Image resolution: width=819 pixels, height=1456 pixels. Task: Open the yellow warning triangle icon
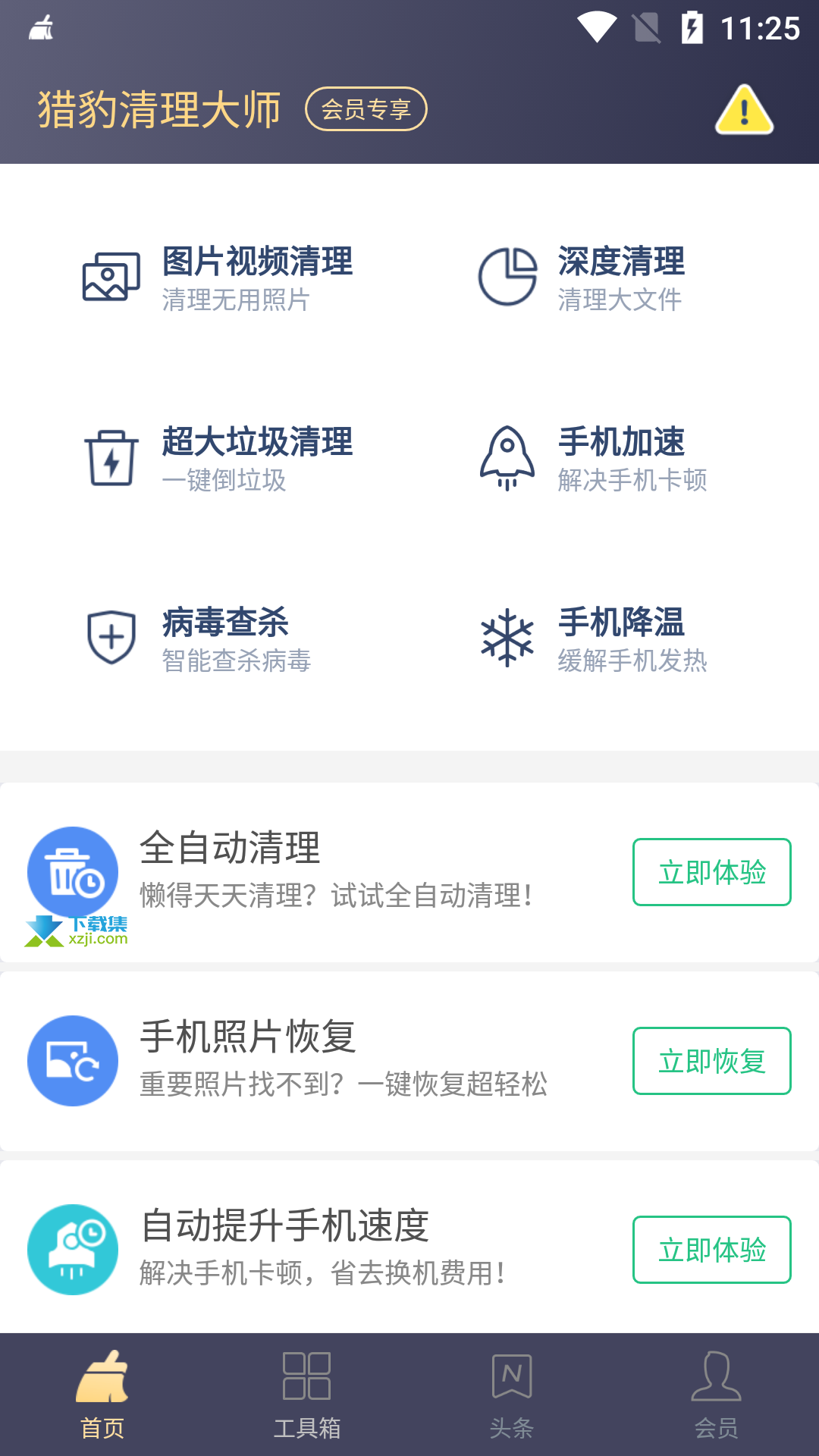click(744, 110)
